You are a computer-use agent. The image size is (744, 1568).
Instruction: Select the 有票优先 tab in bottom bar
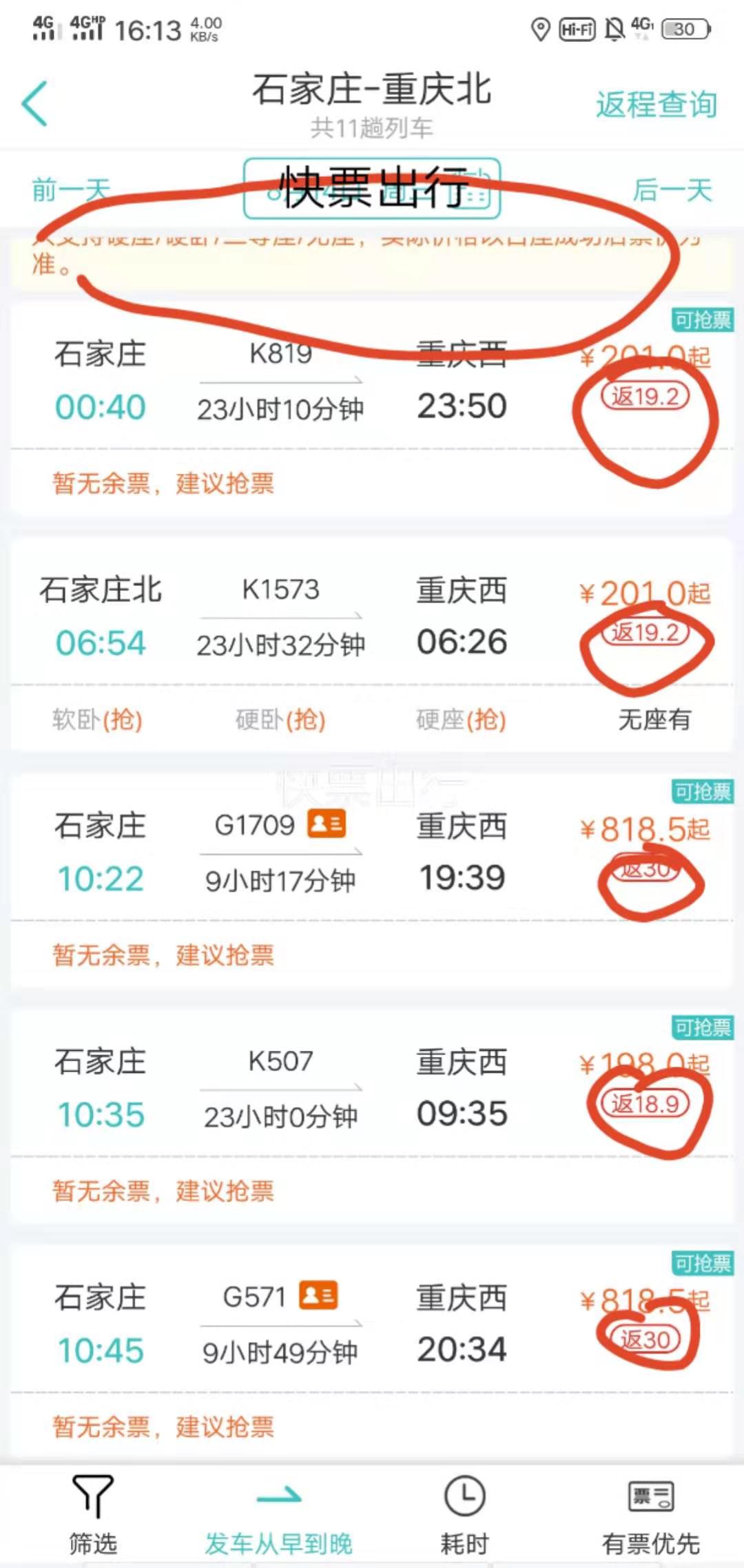point(650,1540)
